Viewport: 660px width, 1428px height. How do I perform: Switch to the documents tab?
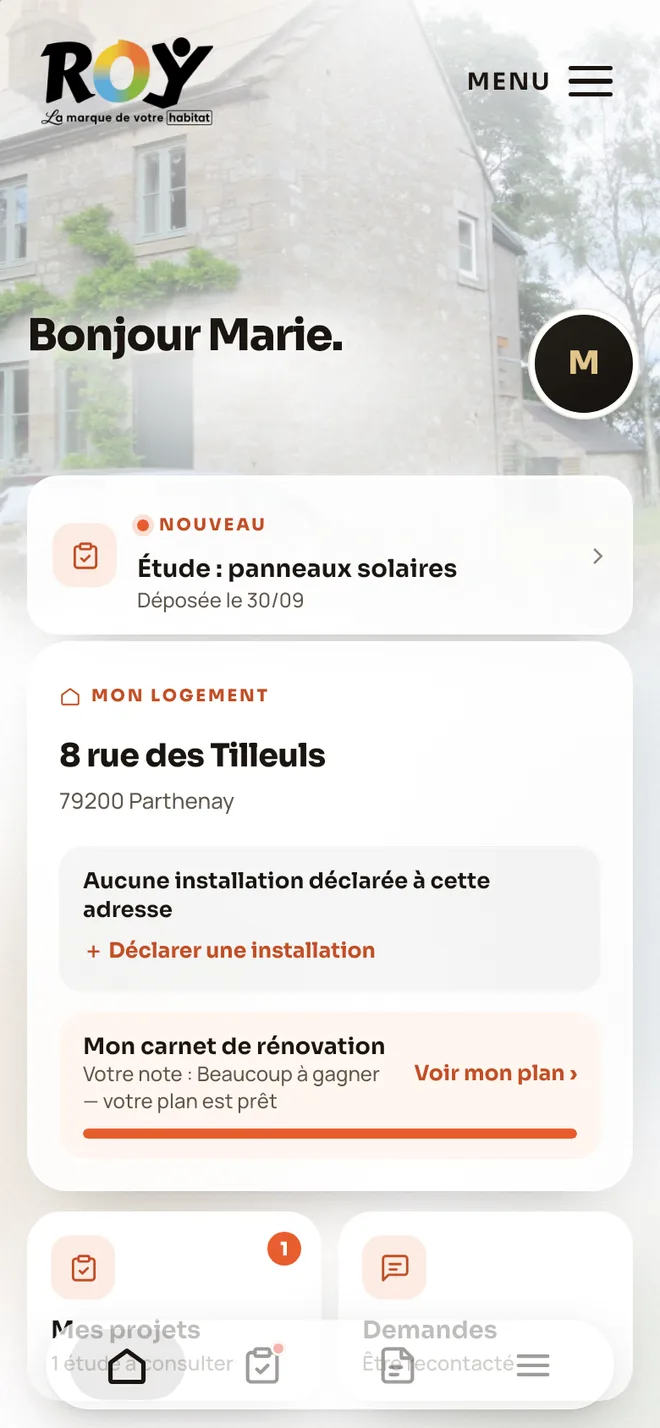click(x=397, y=1365)
